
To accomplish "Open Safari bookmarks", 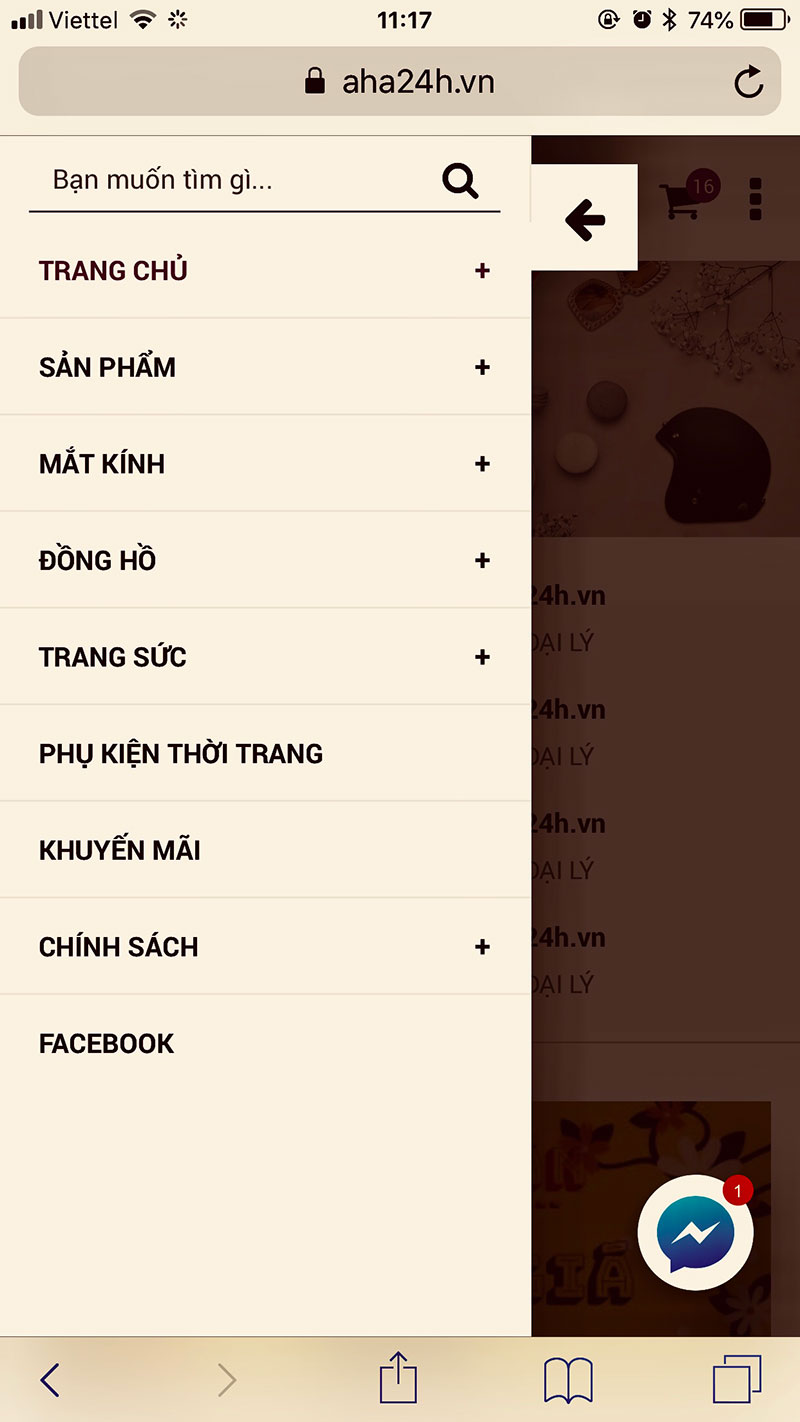I will (x=568, y=1381).
